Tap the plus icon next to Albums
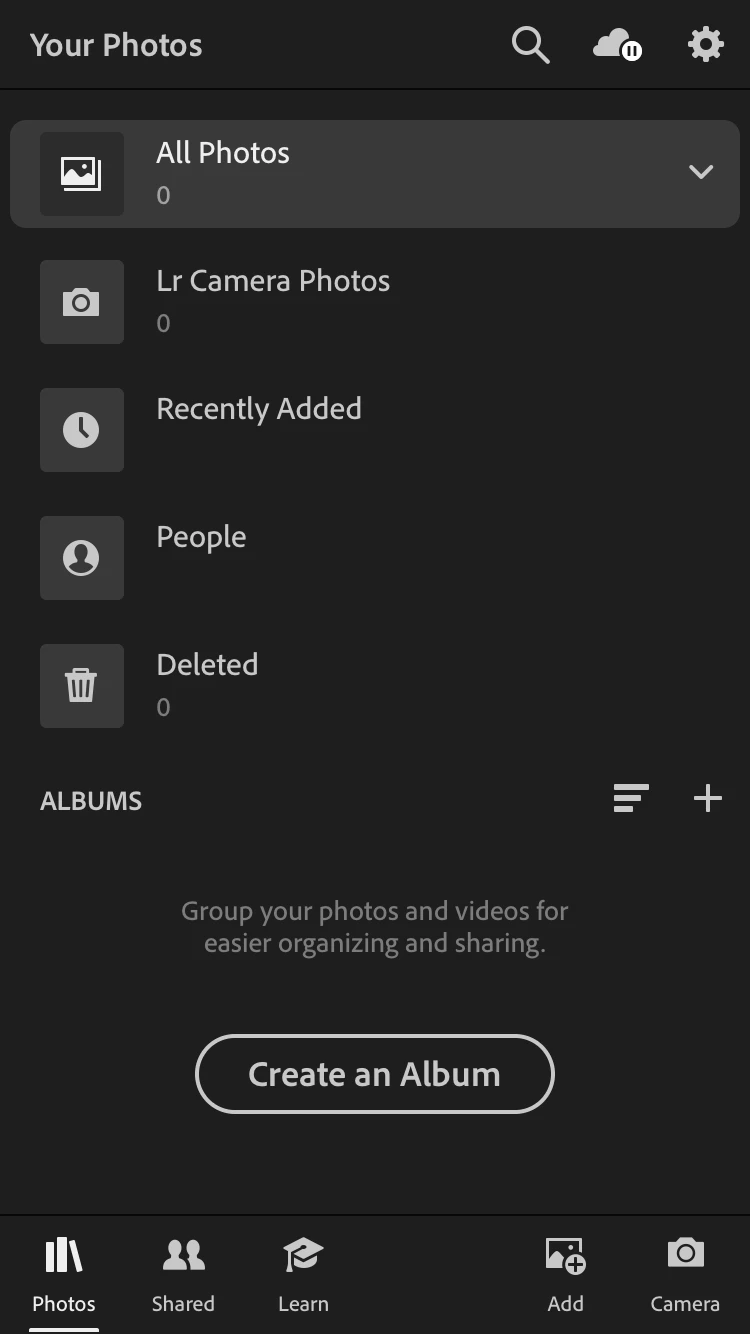The width and height of the screenshot is (750, 1334). coord(707,798)
